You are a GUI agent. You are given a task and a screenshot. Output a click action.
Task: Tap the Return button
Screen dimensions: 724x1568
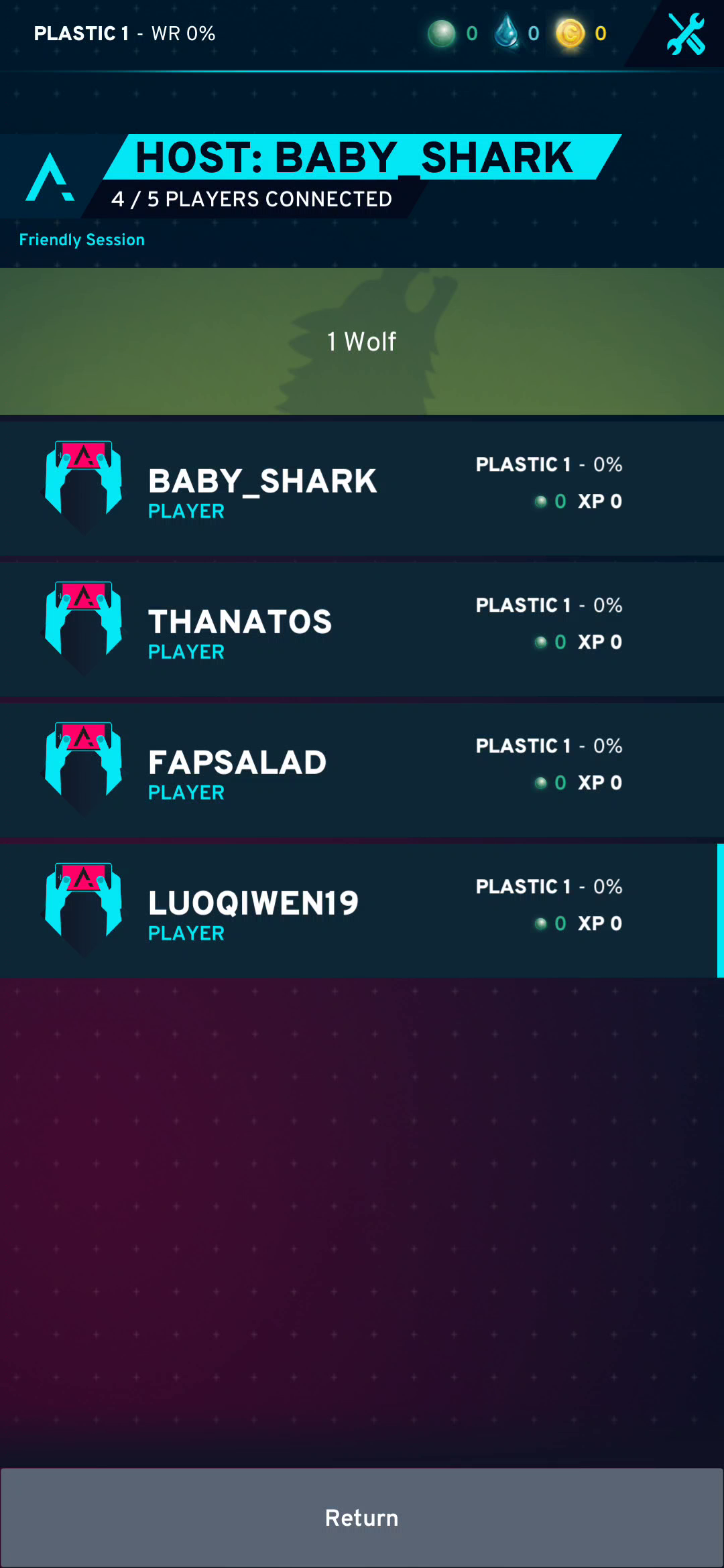point(362,1517)
